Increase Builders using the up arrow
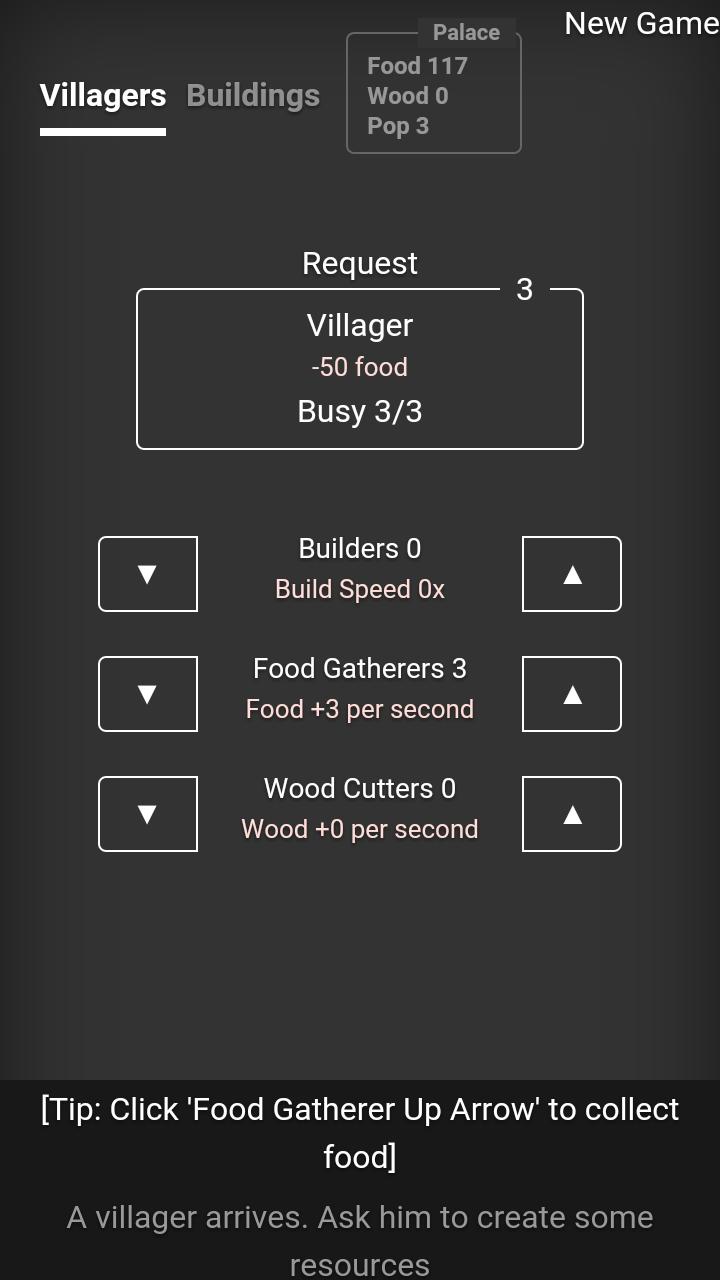 tap(570, 573)
